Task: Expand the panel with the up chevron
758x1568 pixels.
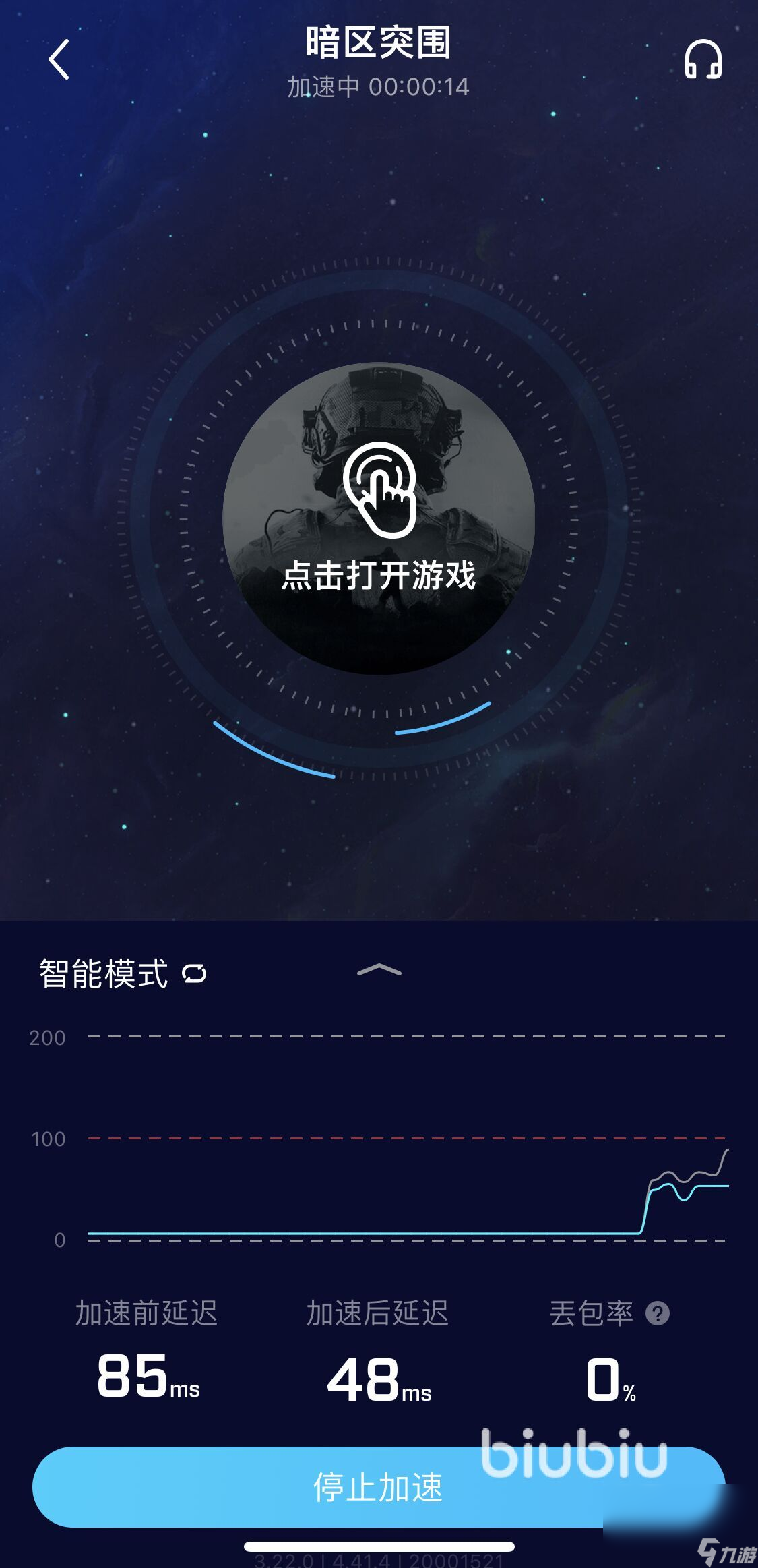Action: (379, 970)
